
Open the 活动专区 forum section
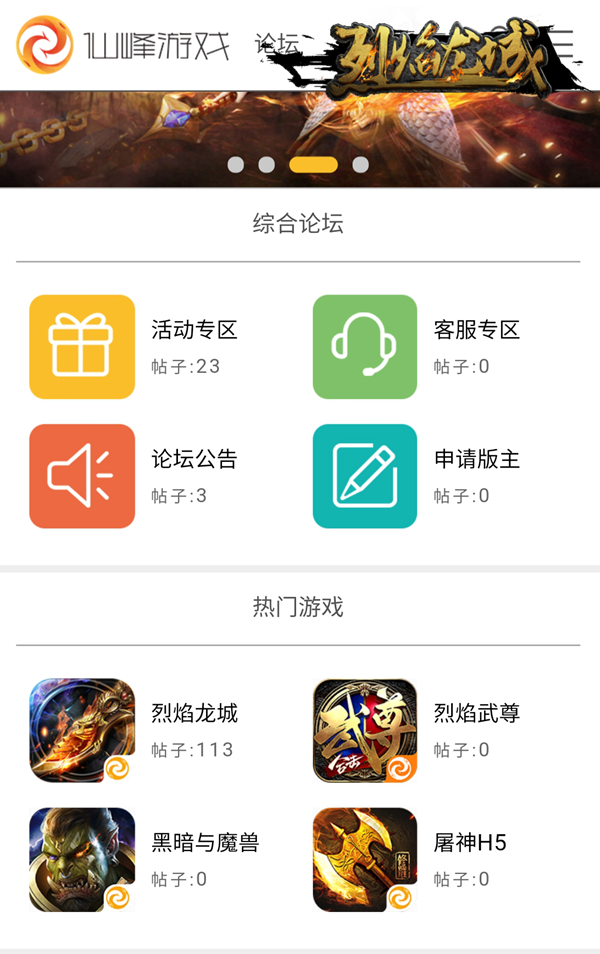click(82, 347)
